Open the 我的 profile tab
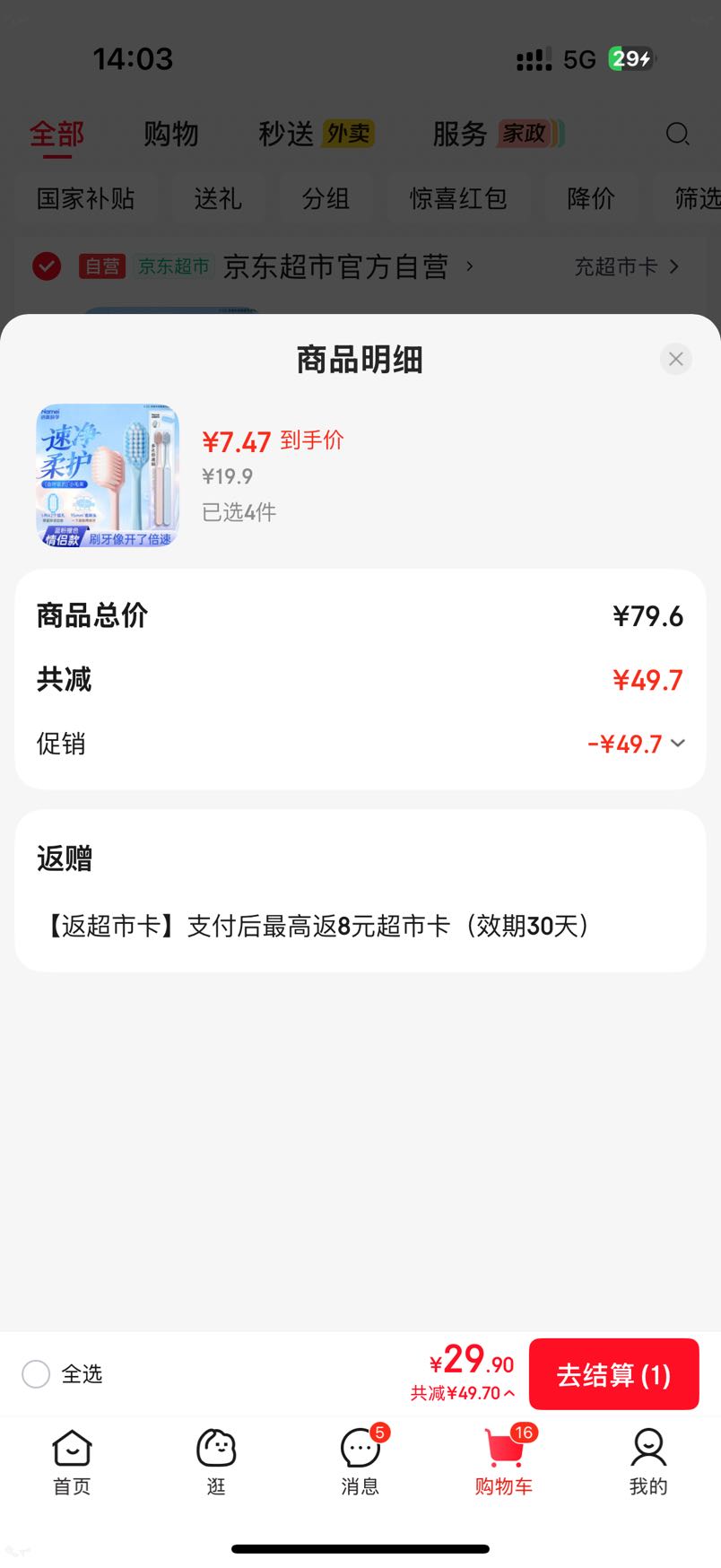The width and height of the screenshot is (721, 1568). click(x=648, y=1462)
